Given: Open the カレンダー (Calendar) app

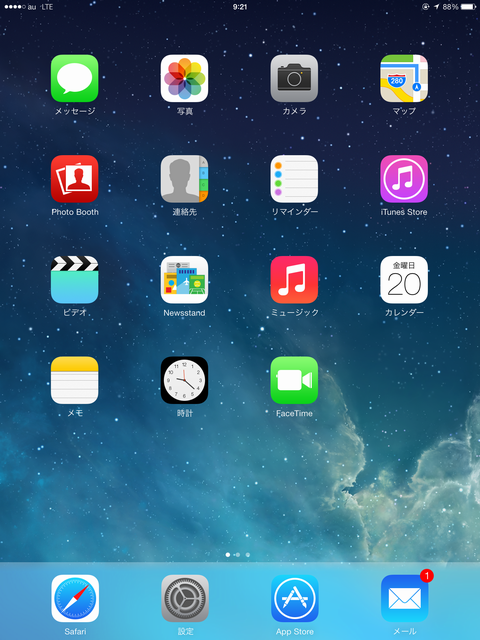Looking at the screenshot, I should (404, 280).
